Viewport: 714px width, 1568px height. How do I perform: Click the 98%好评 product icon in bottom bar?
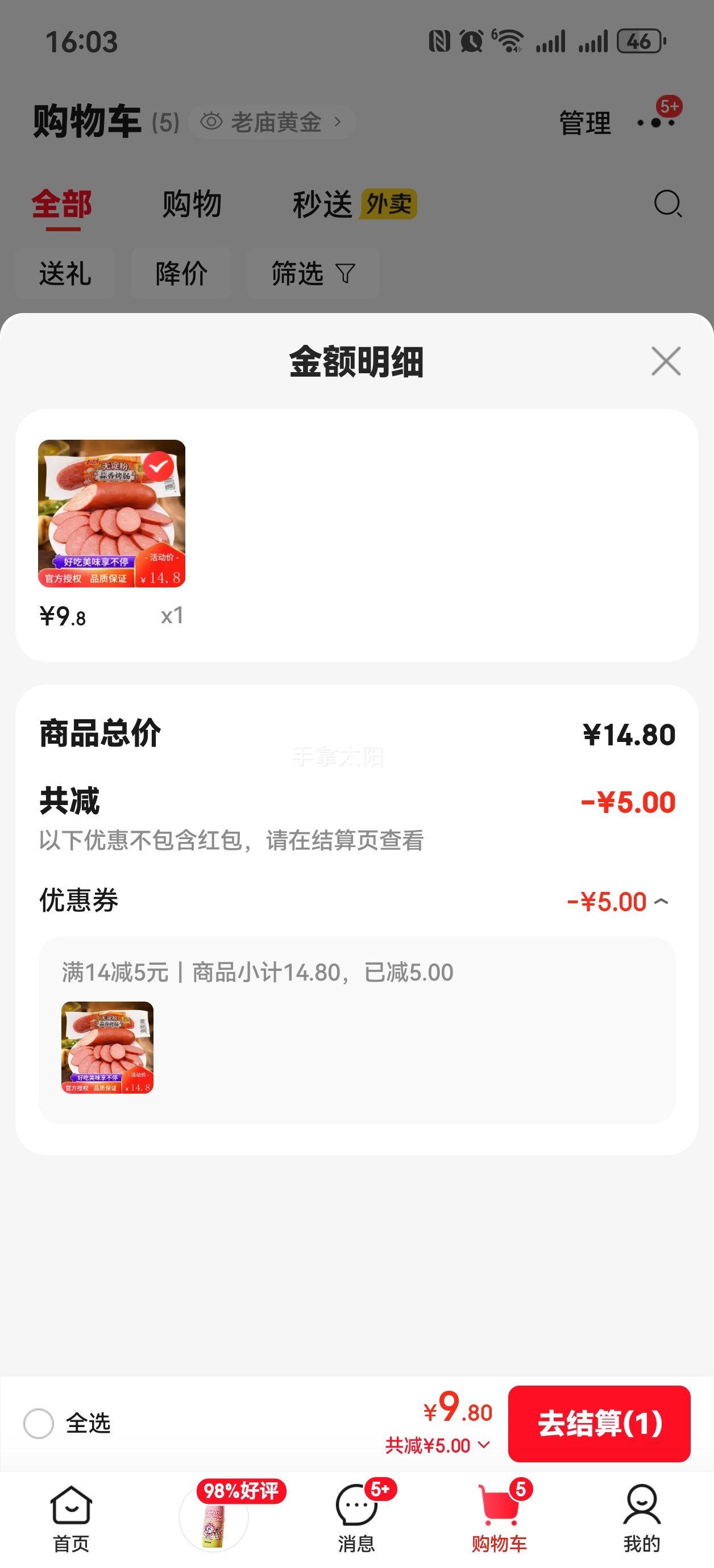pos(214,1509)
